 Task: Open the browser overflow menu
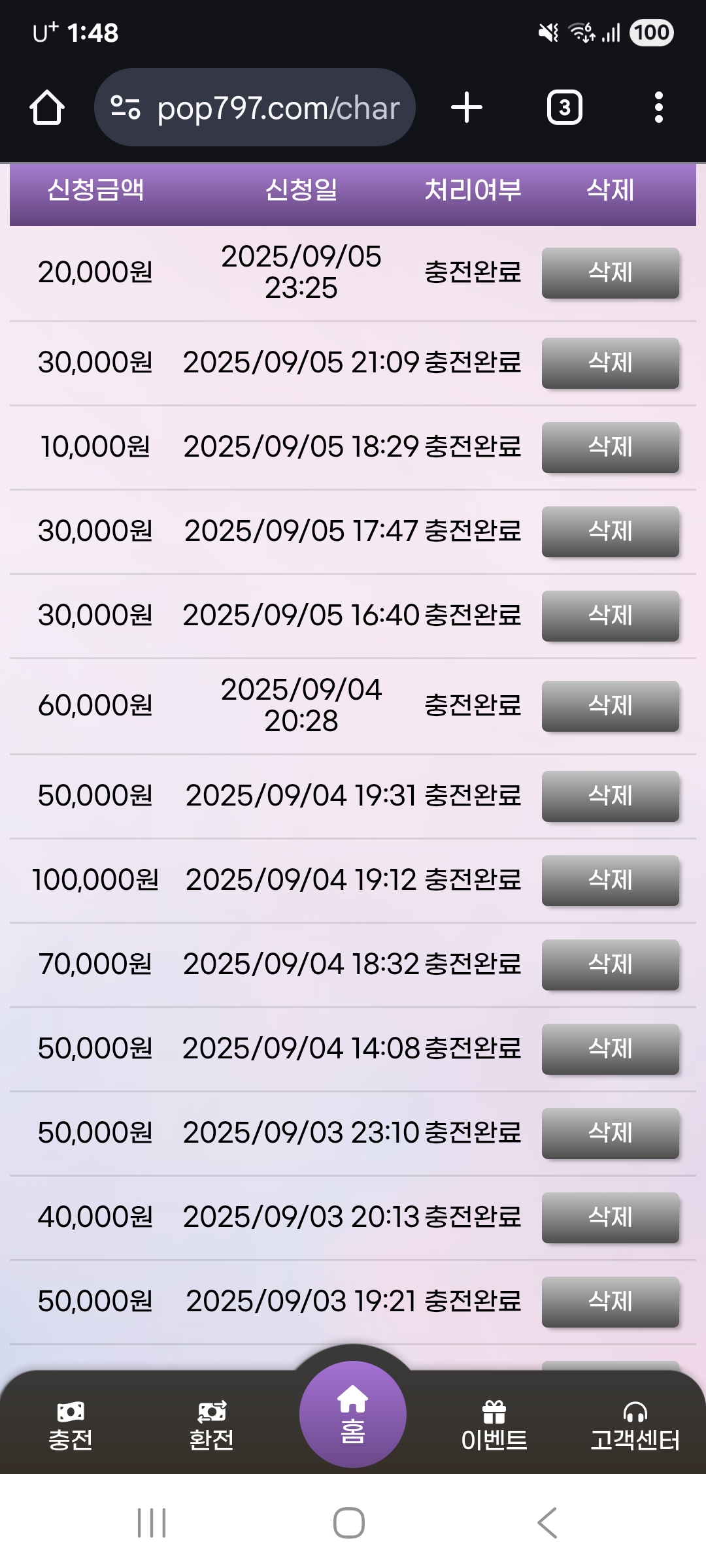658,107
